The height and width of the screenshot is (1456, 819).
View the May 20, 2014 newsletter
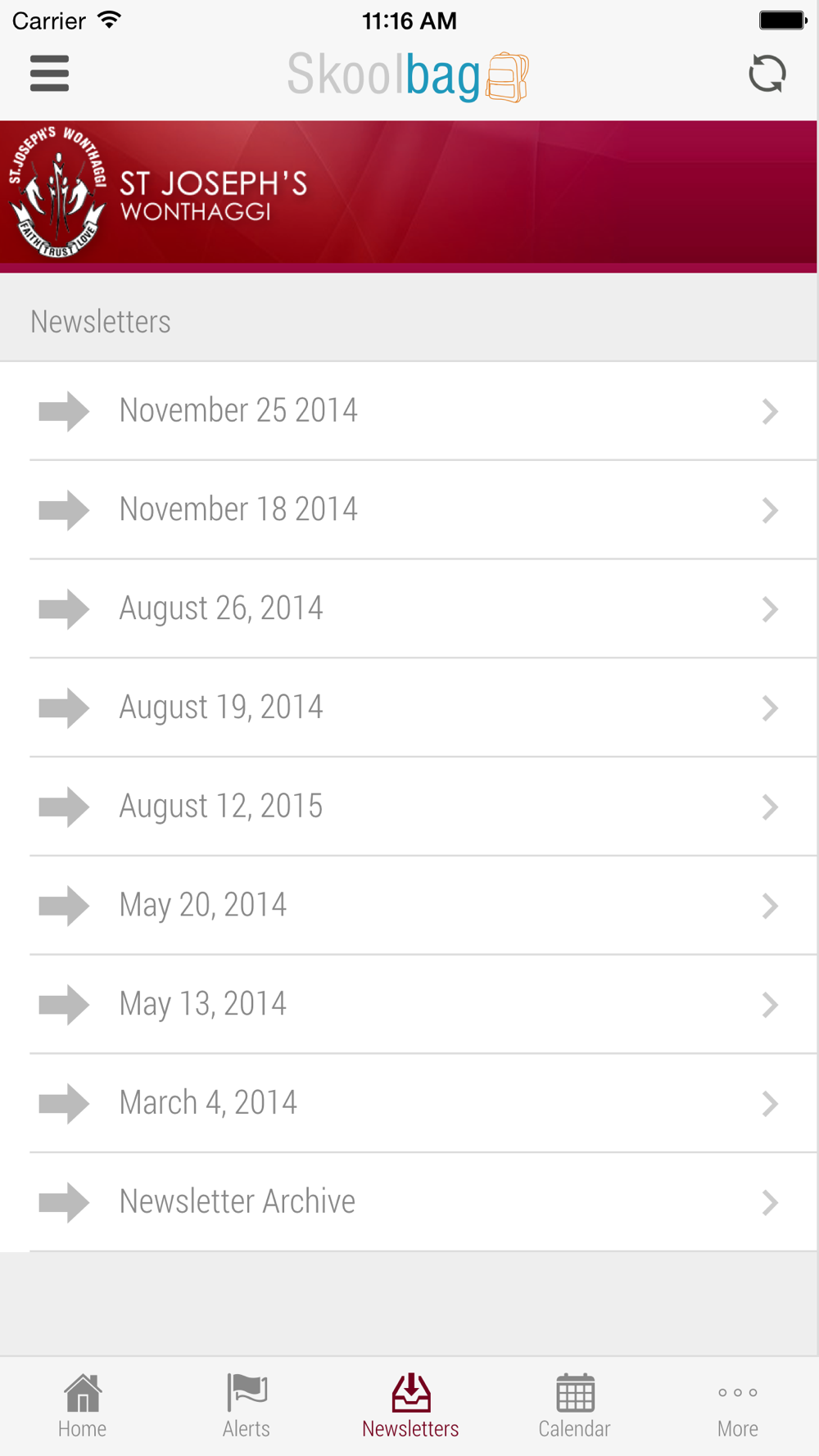point(409,906)
